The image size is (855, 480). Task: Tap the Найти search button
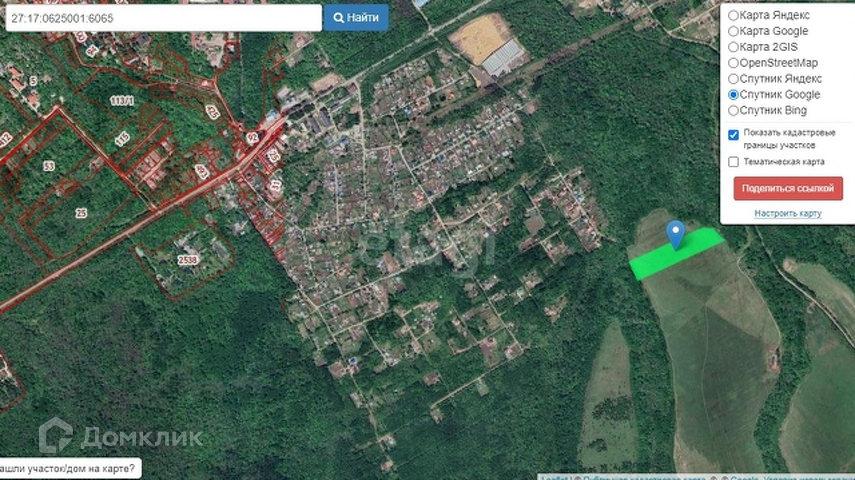356,18
